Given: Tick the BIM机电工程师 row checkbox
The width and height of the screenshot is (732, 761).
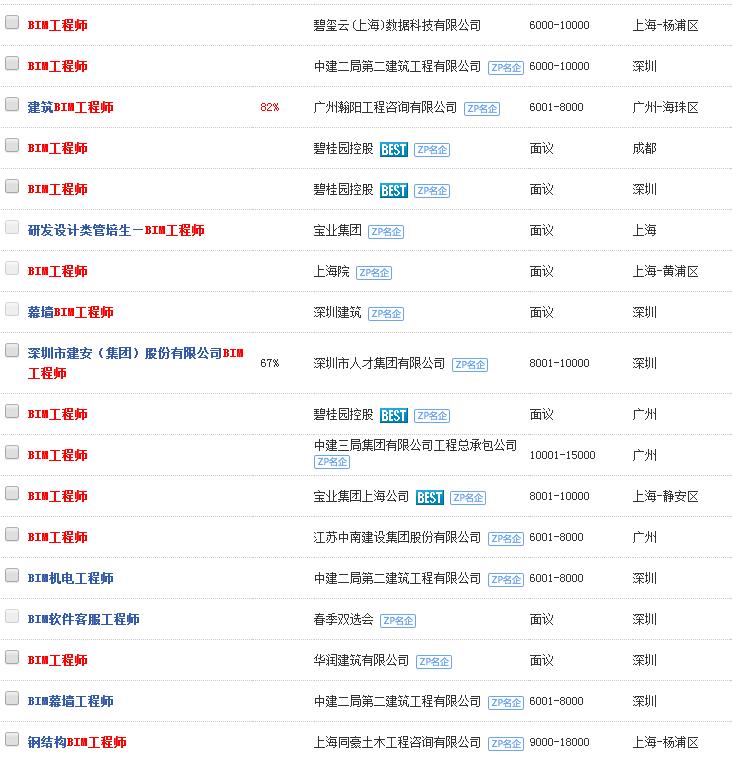Looking at the screenshot, I should pos(12,575).
